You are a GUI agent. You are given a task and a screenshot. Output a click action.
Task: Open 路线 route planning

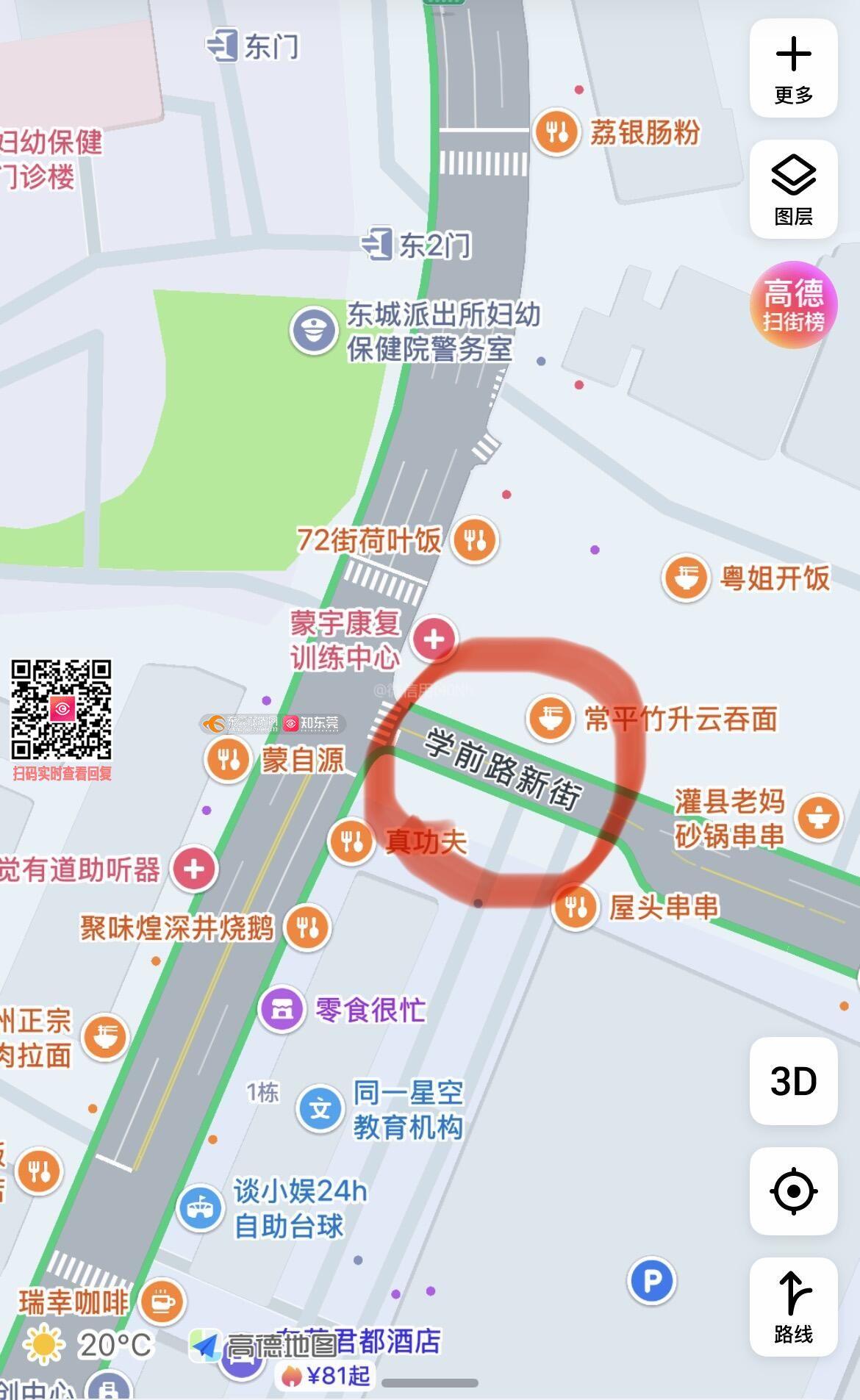[x=793, y=1307]
